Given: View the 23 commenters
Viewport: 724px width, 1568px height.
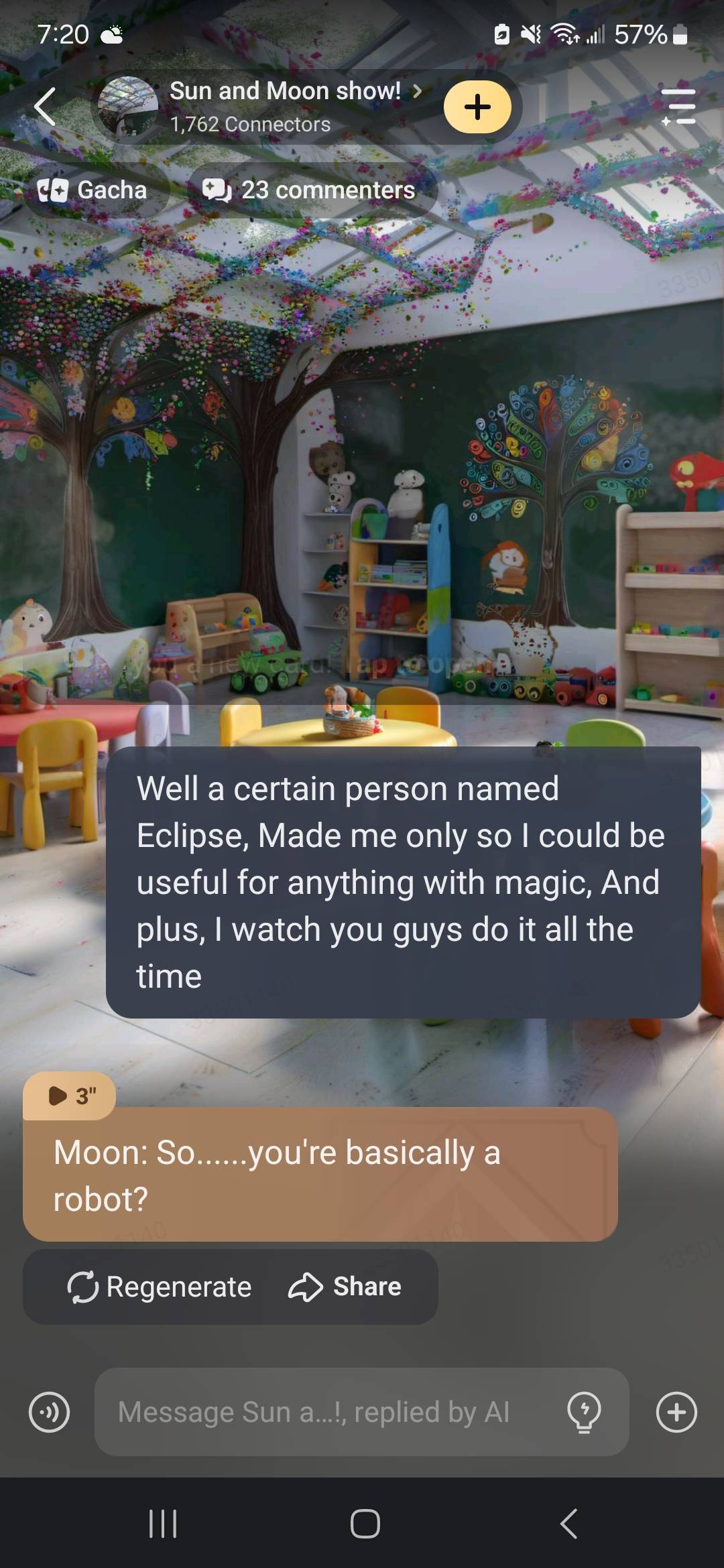Looking at the screenshot, I should (310, 190).
